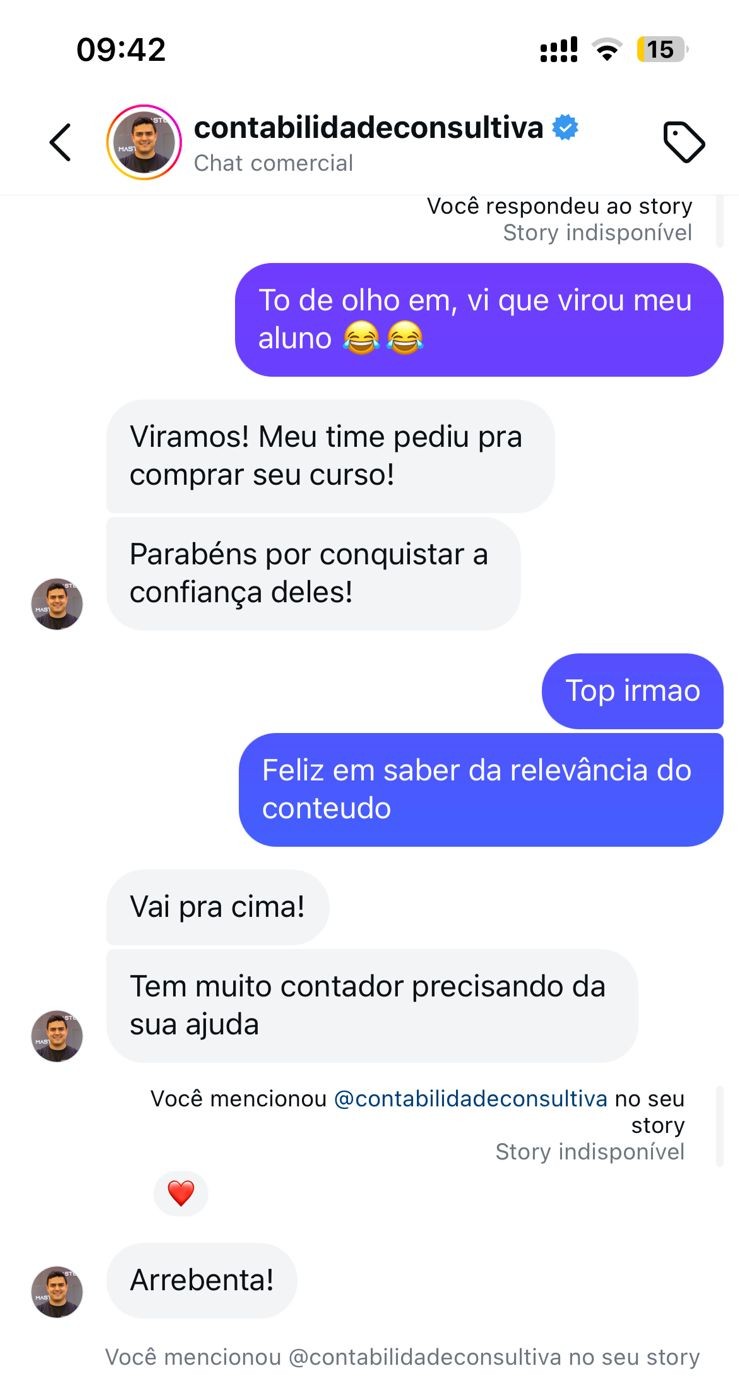Open the red heart reaction on the story mention

click(181, 1193)
